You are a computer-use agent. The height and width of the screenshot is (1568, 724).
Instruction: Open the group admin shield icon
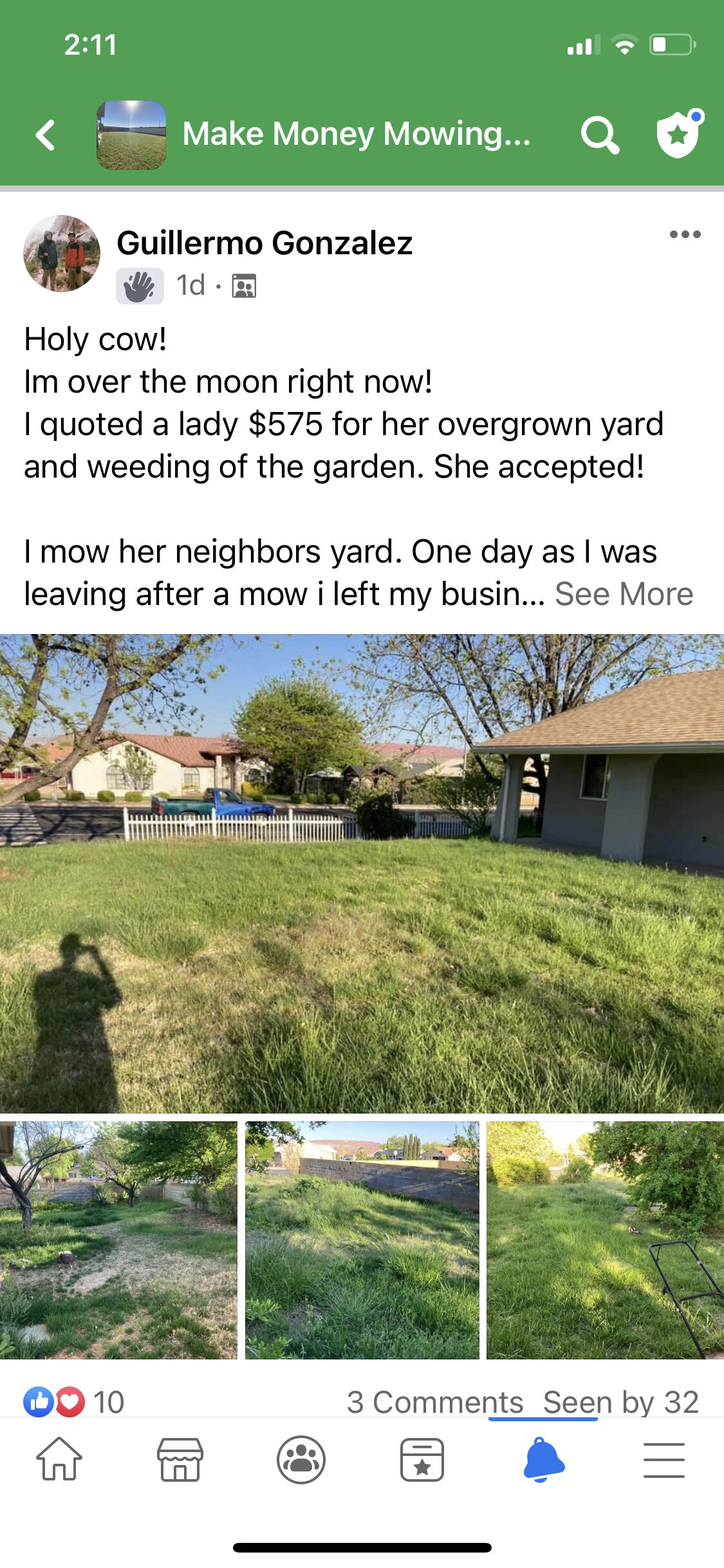678,135
